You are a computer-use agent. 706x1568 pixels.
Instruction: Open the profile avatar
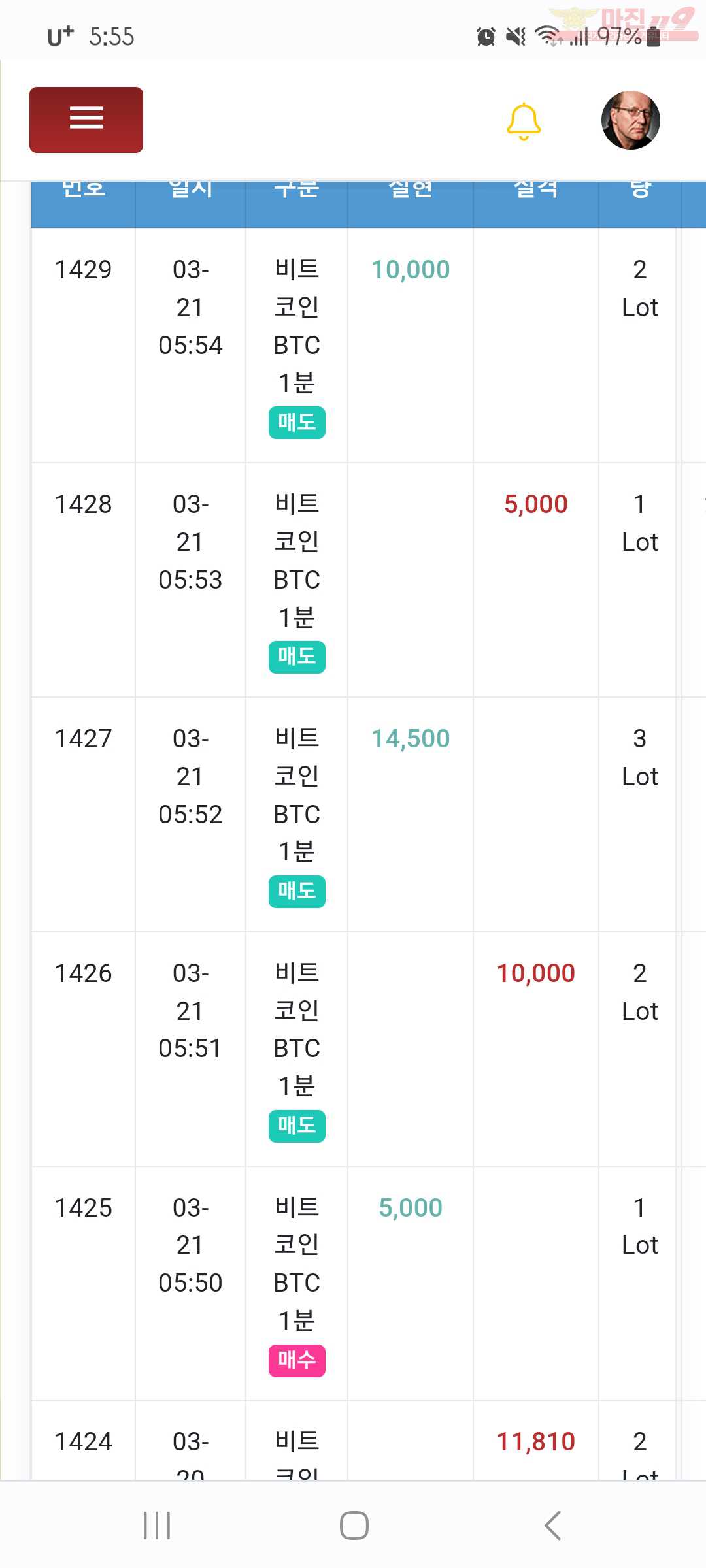pyautogui.click(x=630, y=120)
